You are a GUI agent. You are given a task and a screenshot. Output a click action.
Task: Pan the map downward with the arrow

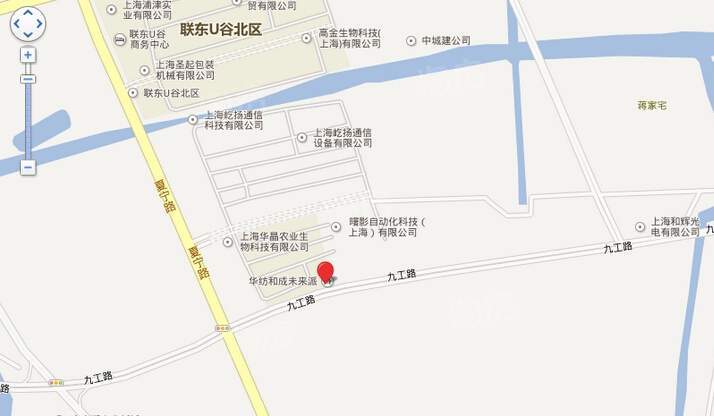point(28,35)
